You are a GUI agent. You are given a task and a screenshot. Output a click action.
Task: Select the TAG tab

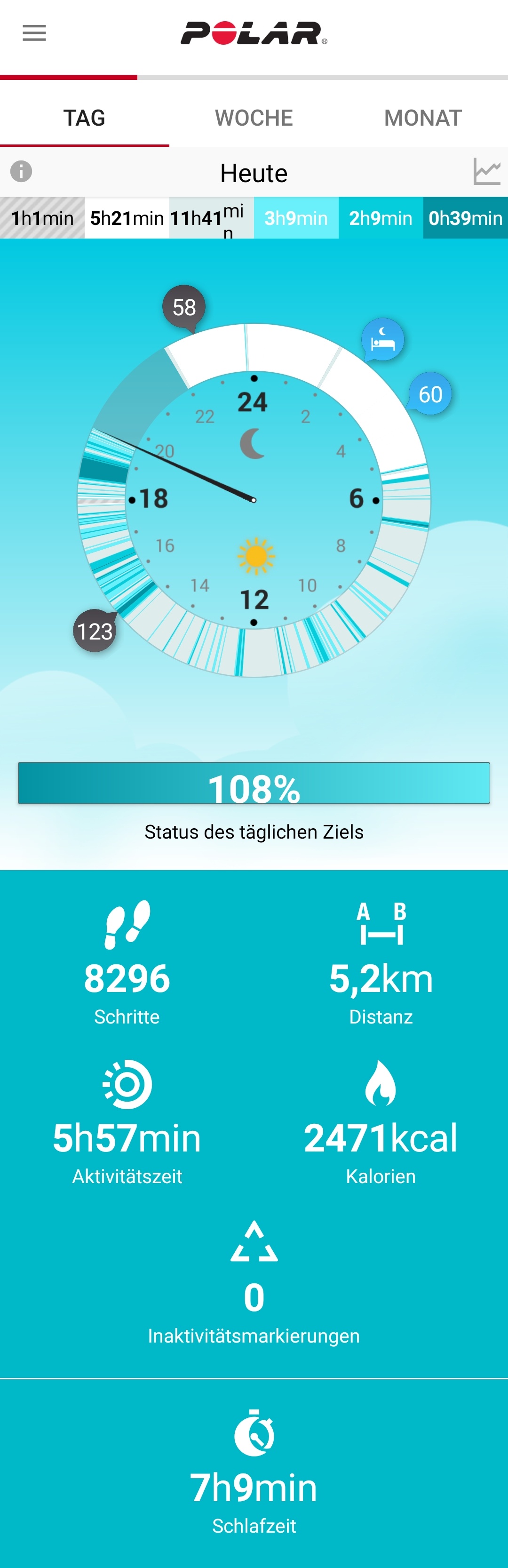(x=85, y=118)
